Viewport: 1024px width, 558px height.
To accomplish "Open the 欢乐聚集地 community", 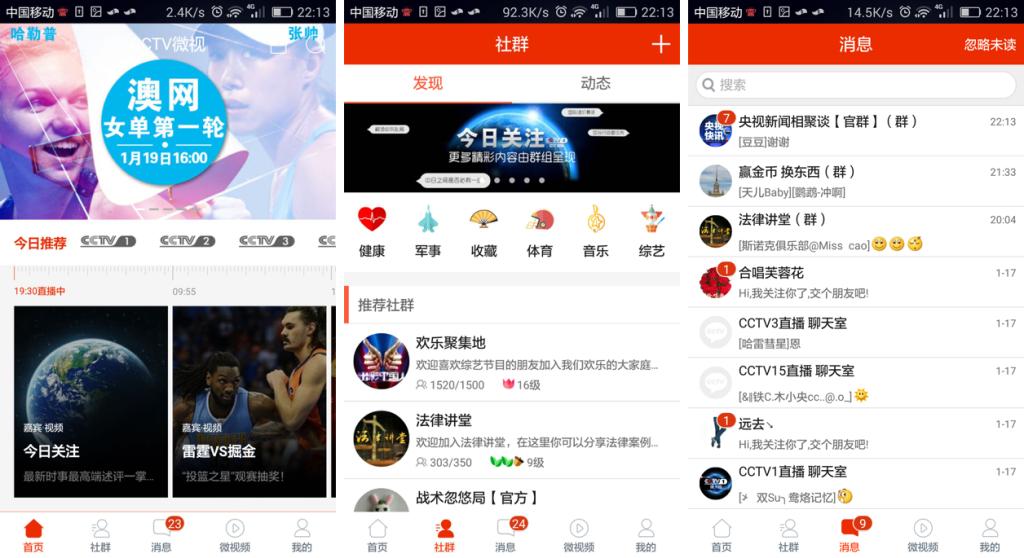I will click(512, 360).
